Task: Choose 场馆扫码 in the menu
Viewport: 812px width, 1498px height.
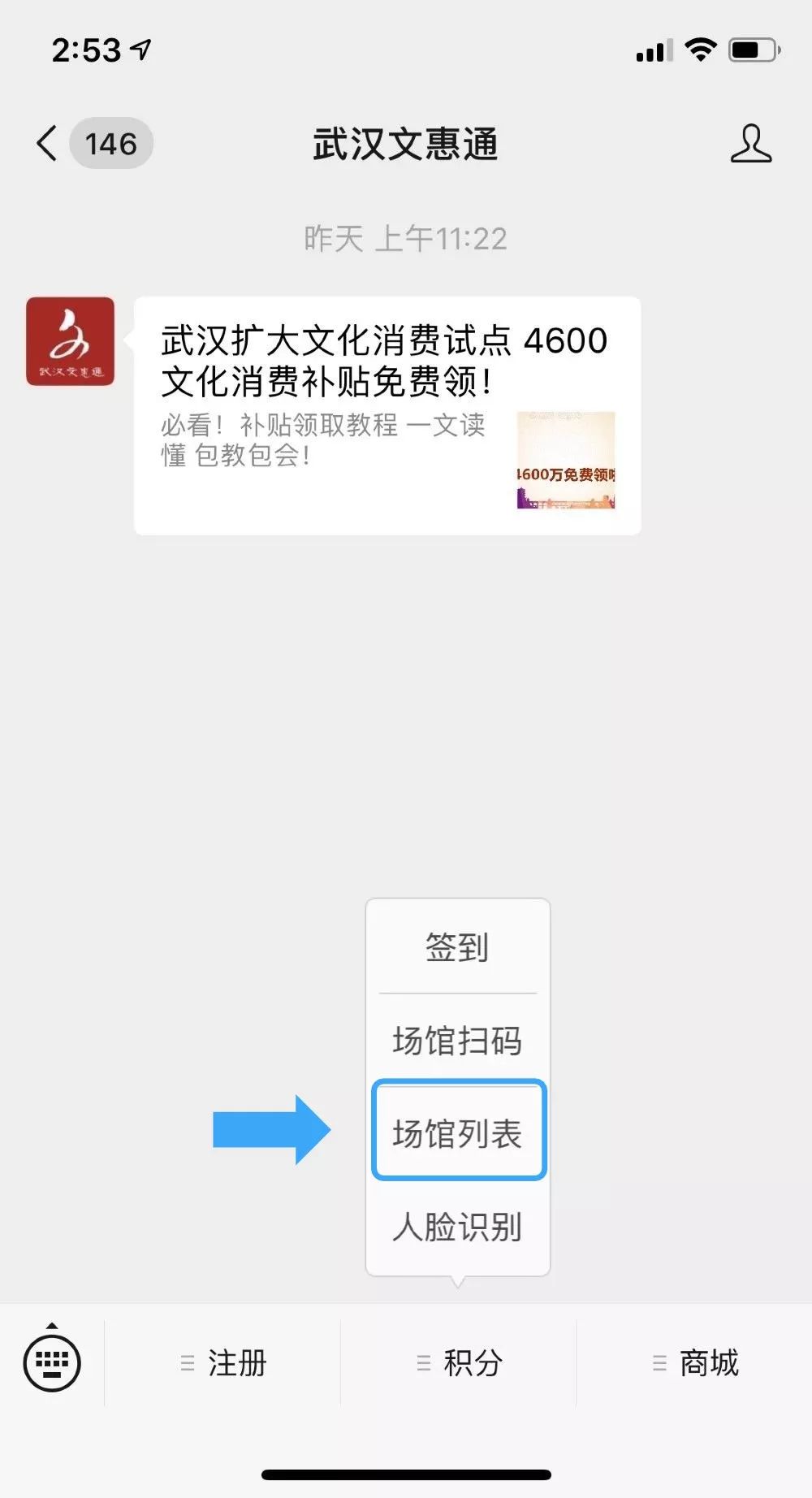Action: point(457,1041)
